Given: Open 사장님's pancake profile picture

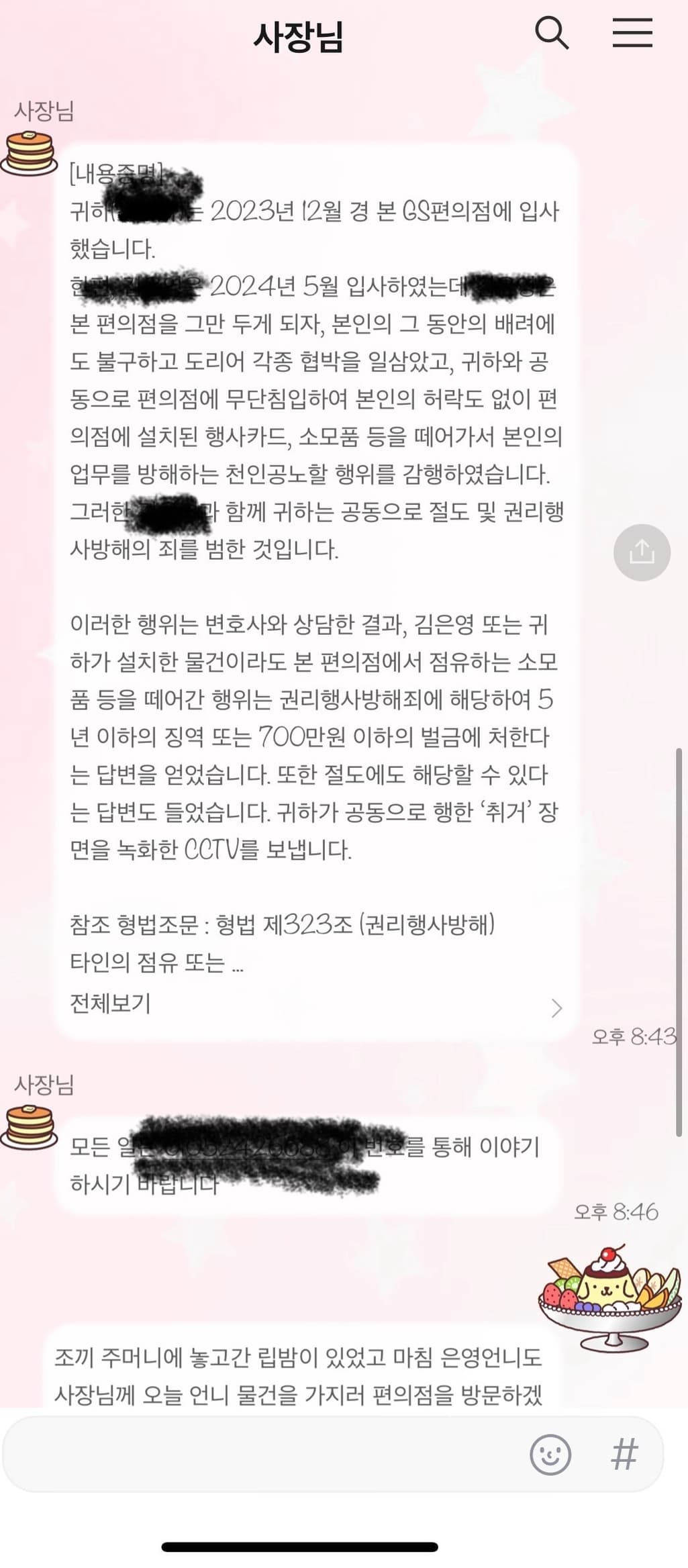Looking at the screenshot, I should coord(30,154).
